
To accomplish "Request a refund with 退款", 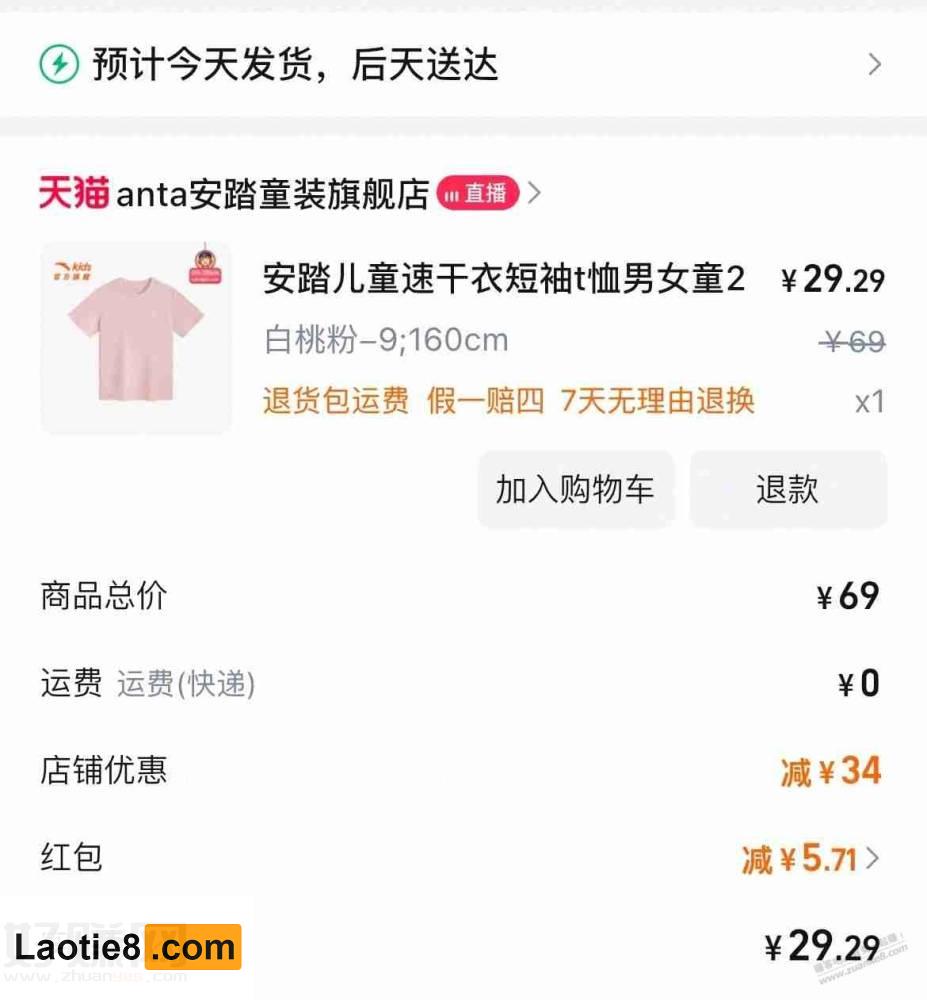I will [x=787, y=489].
